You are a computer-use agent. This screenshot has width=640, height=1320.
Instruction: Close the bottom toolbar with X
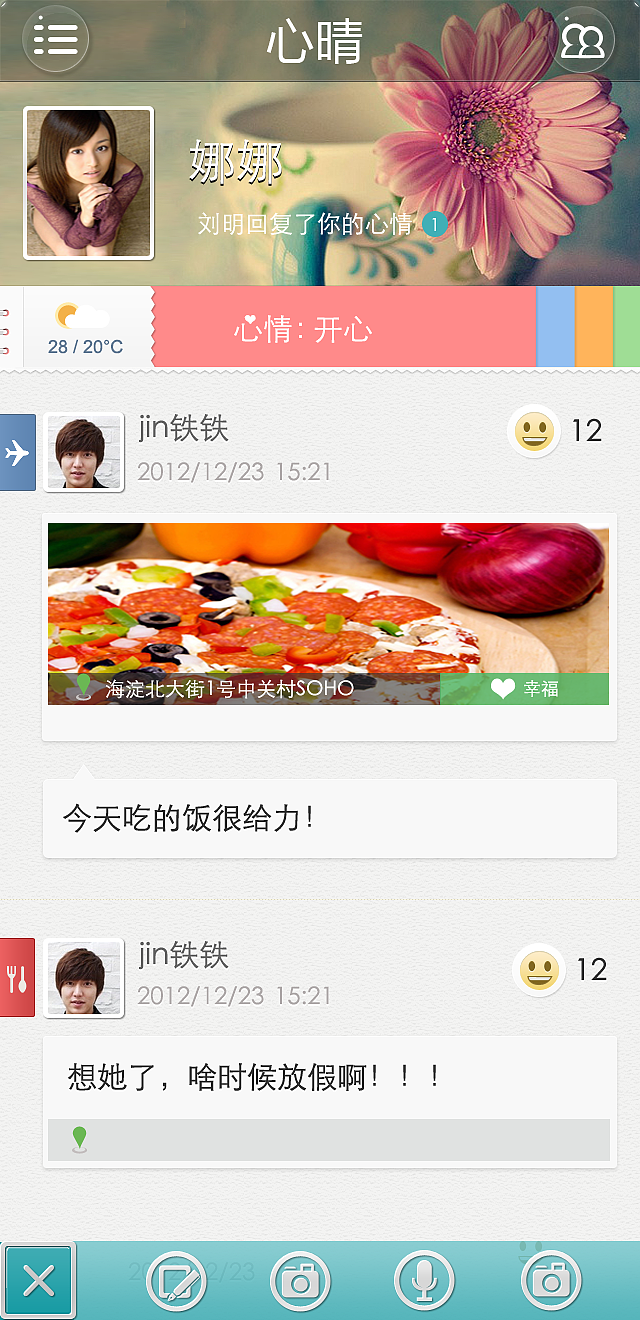pos(39,1280)
